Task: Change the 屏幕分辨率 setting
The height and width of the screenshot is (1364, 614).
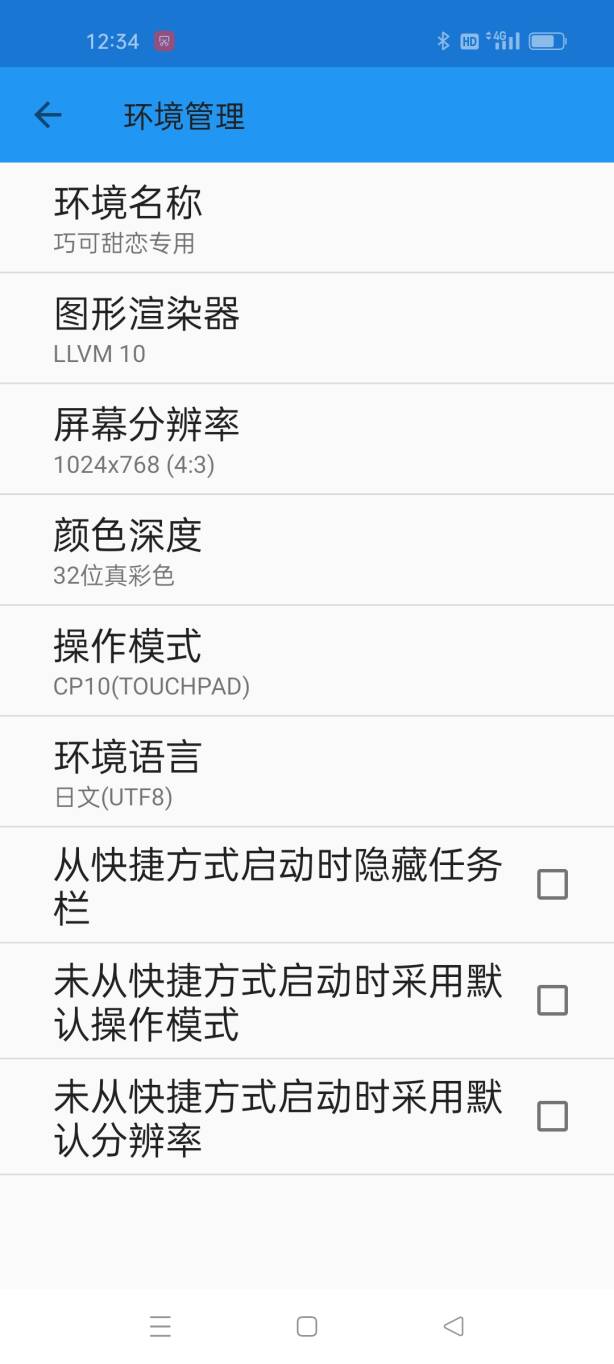Action: pos(307,439)
